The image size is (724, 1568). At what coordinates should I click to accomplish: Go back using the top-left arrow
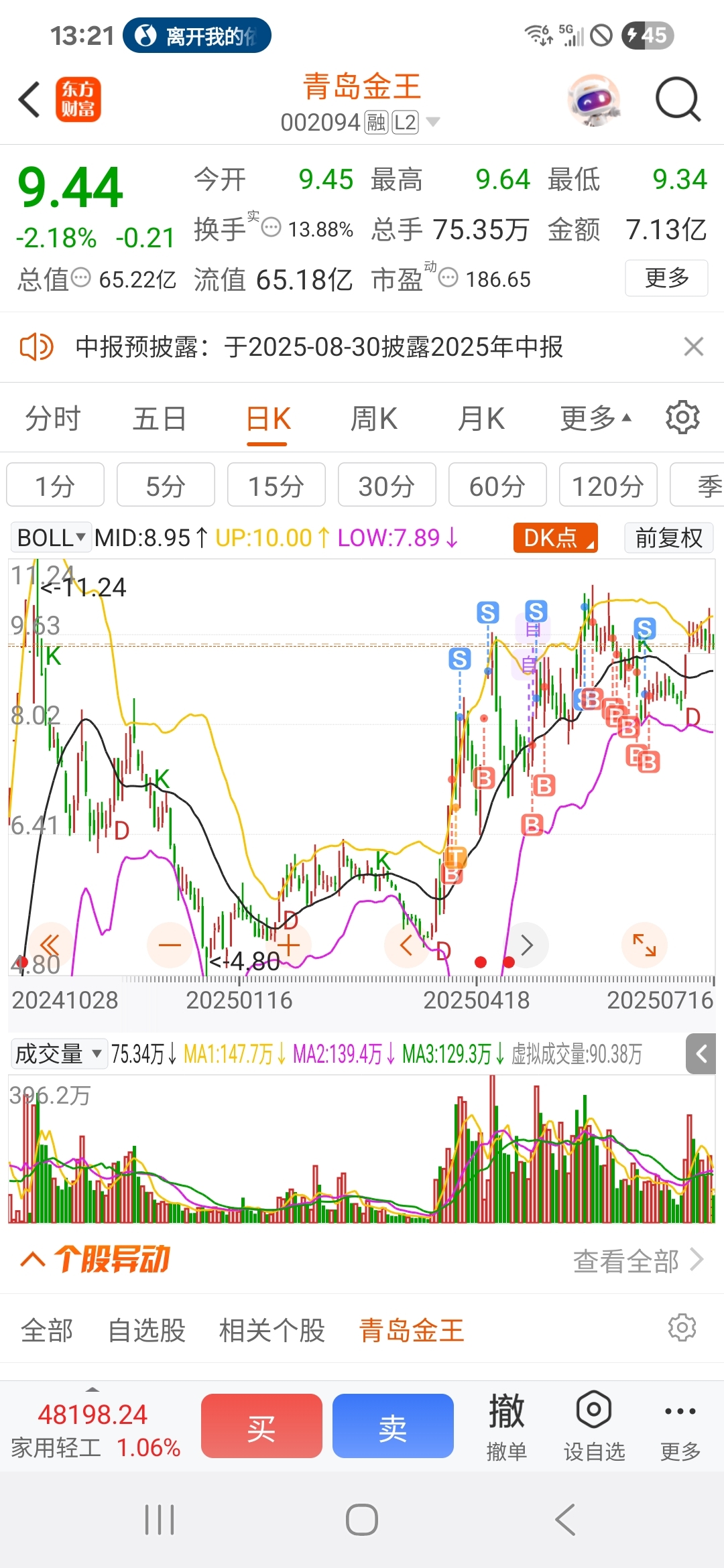pos(29,100)
